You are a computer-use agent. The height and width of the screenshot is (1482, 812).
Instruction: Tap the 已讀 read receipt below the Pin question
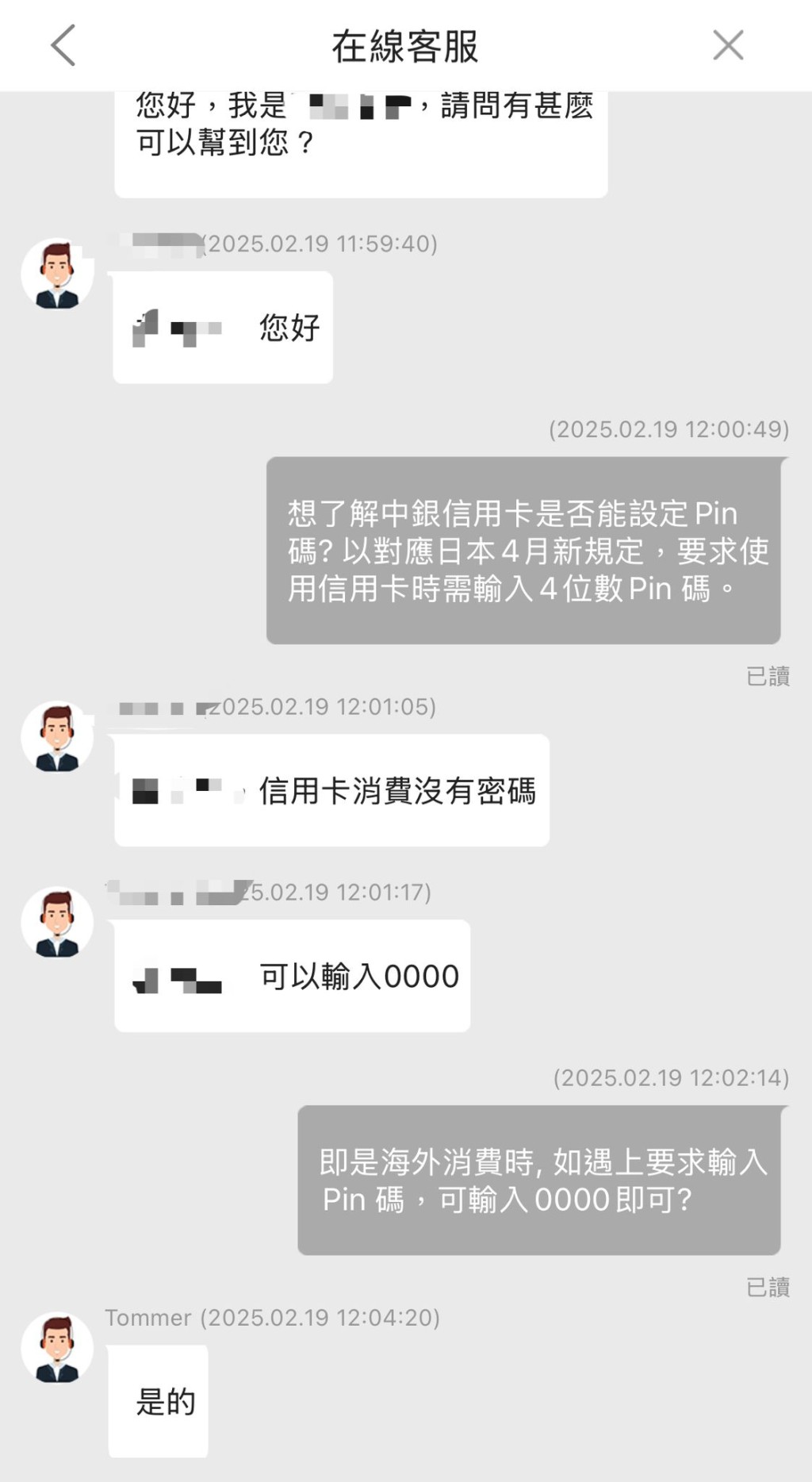(x=768, y=675)
